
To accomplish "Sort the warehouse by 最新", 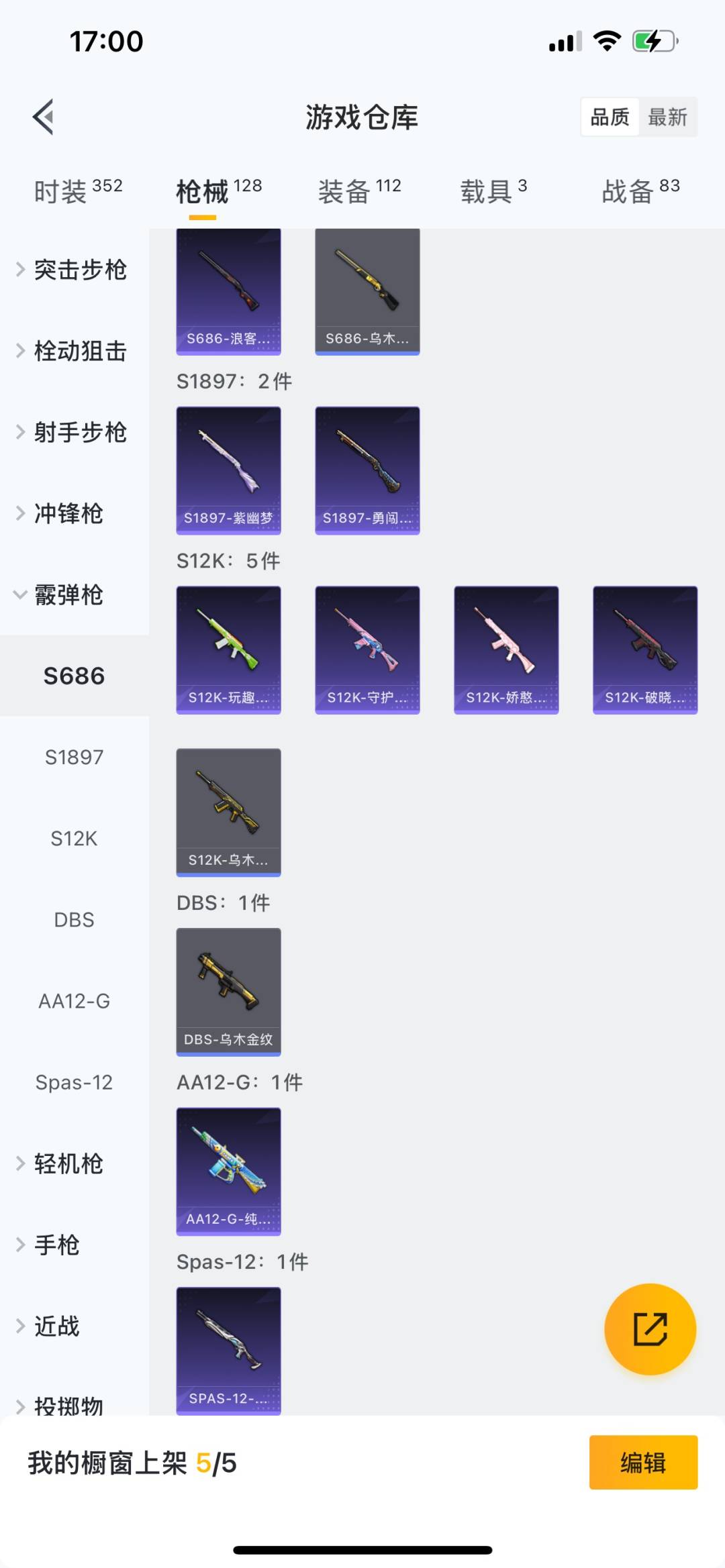I will pyautogui.click(x=667, y=117).
